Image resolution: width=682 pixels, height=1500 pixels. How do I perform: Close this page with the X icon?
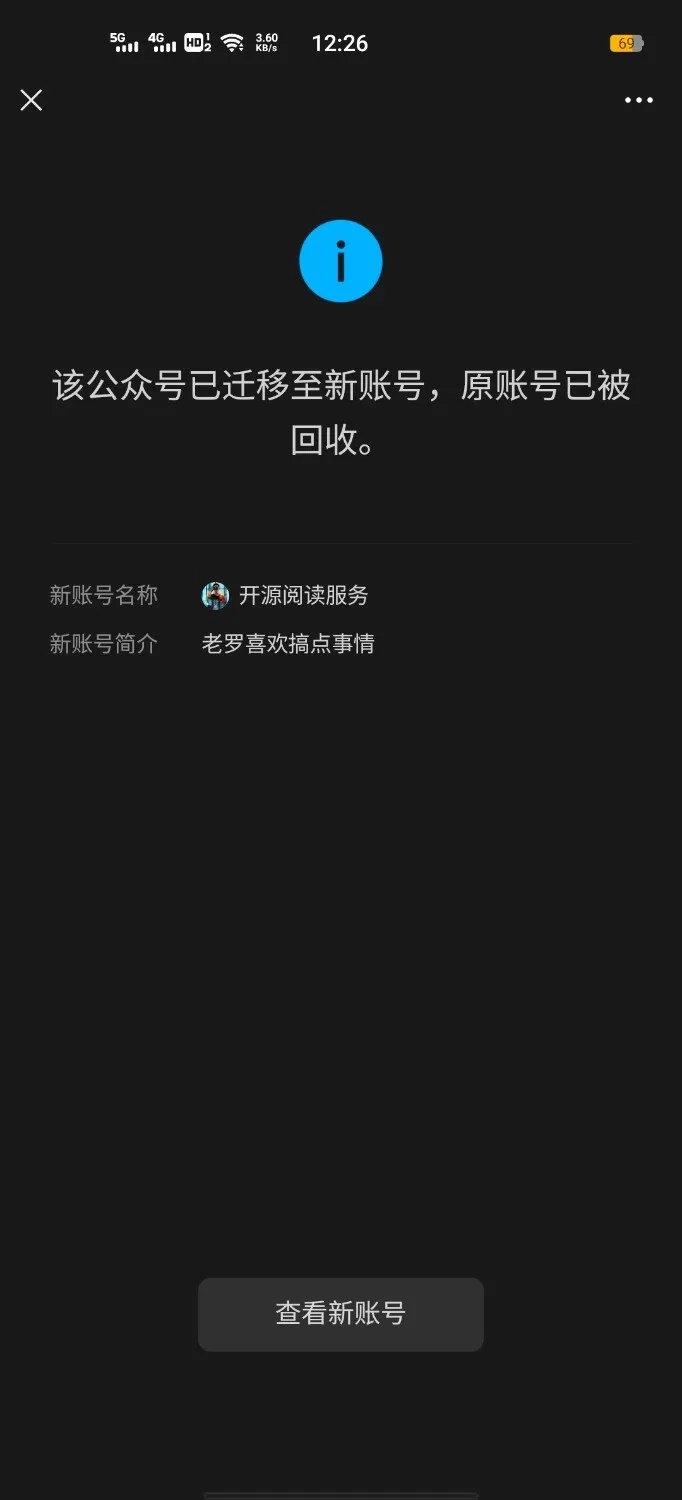coord(31,100)
